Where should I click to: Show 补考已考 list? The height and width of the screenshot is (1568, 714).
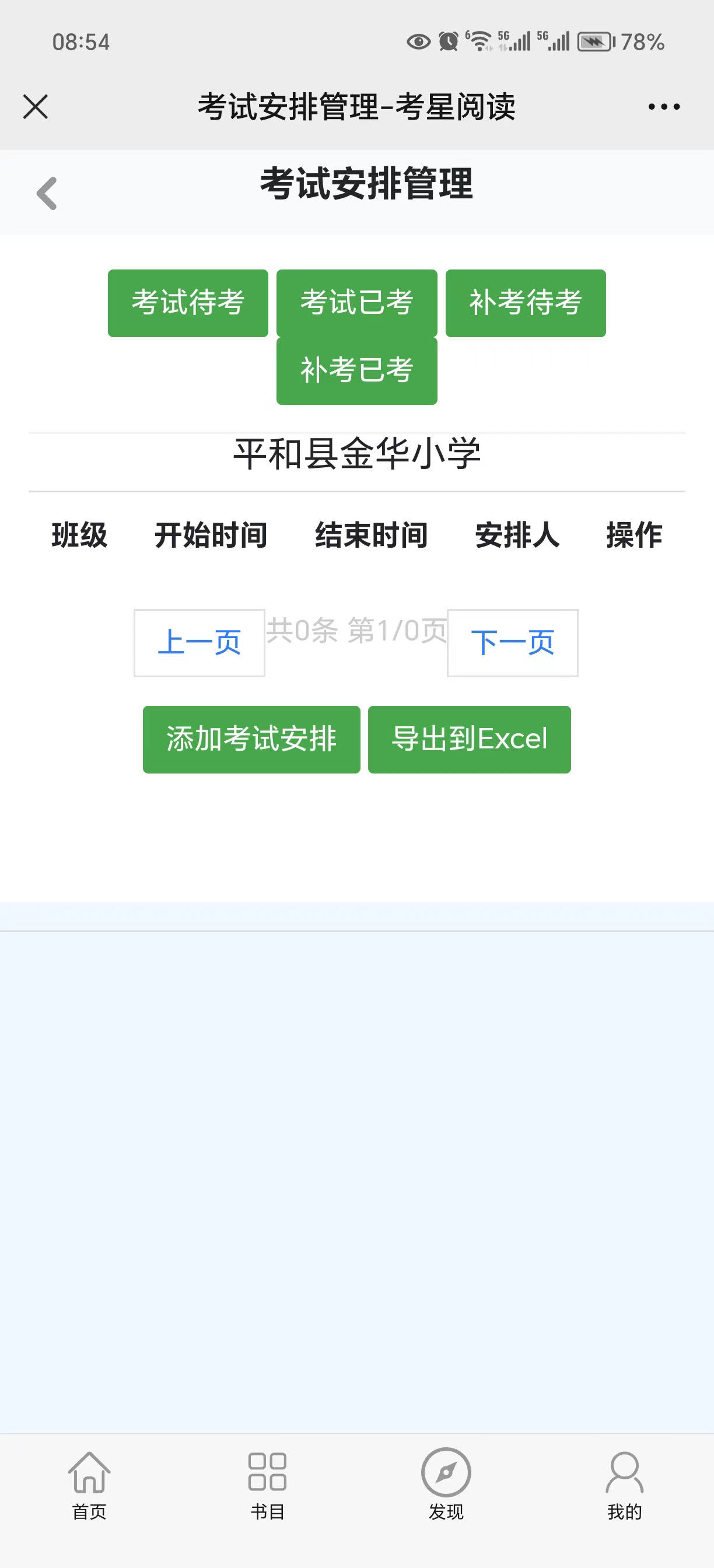click(356, 370)
